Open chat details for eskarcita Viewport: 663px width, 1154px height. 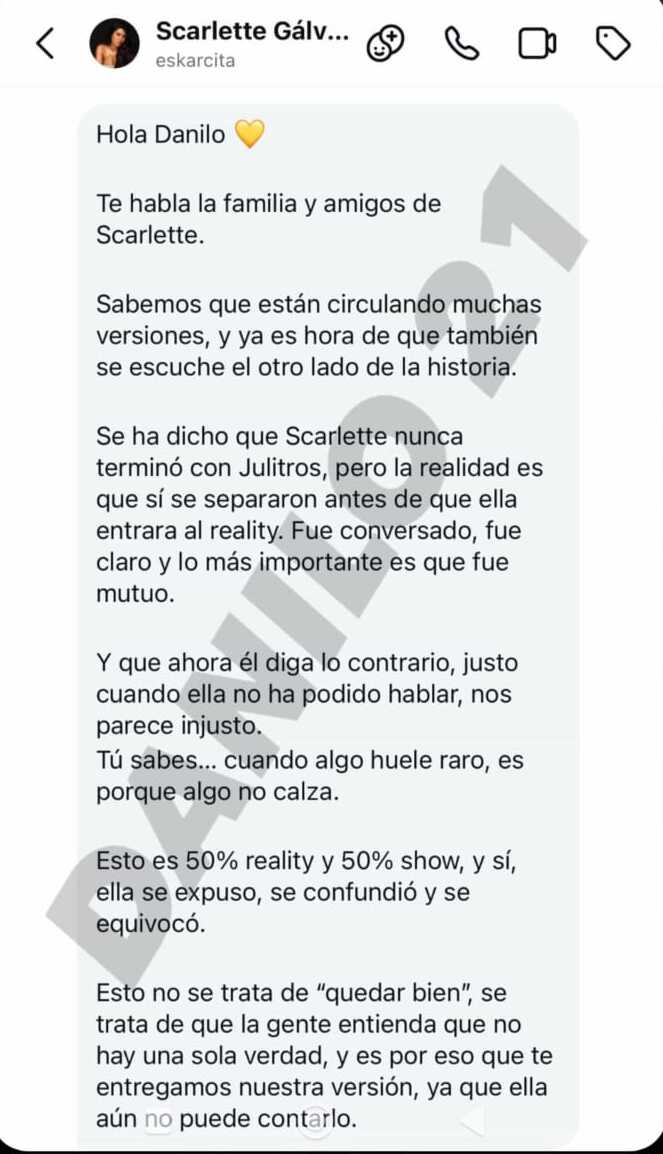pyautogui.click(x=252, y=44)
